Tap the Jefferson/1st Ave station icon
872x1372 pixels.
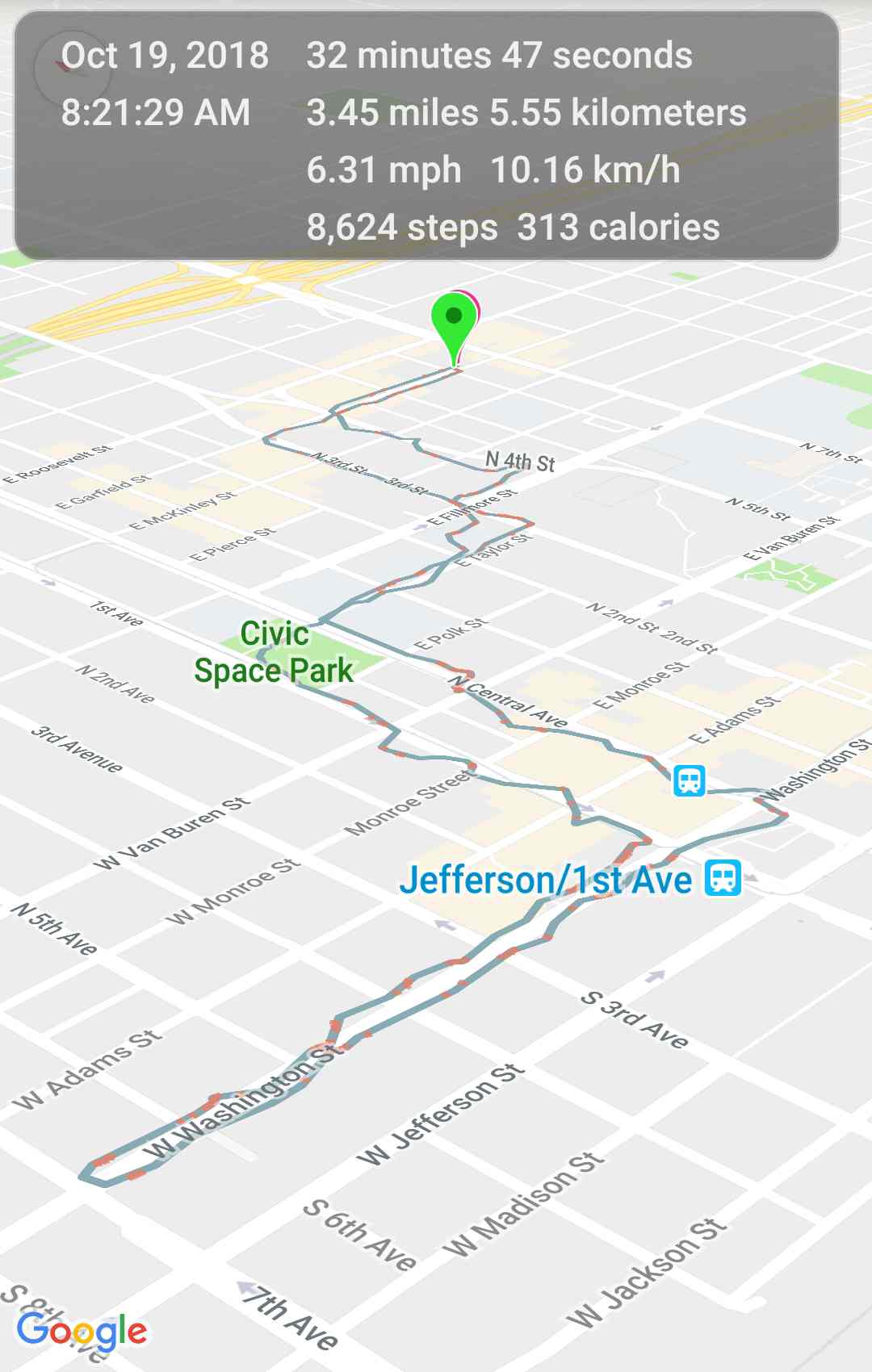pos(723,879)
